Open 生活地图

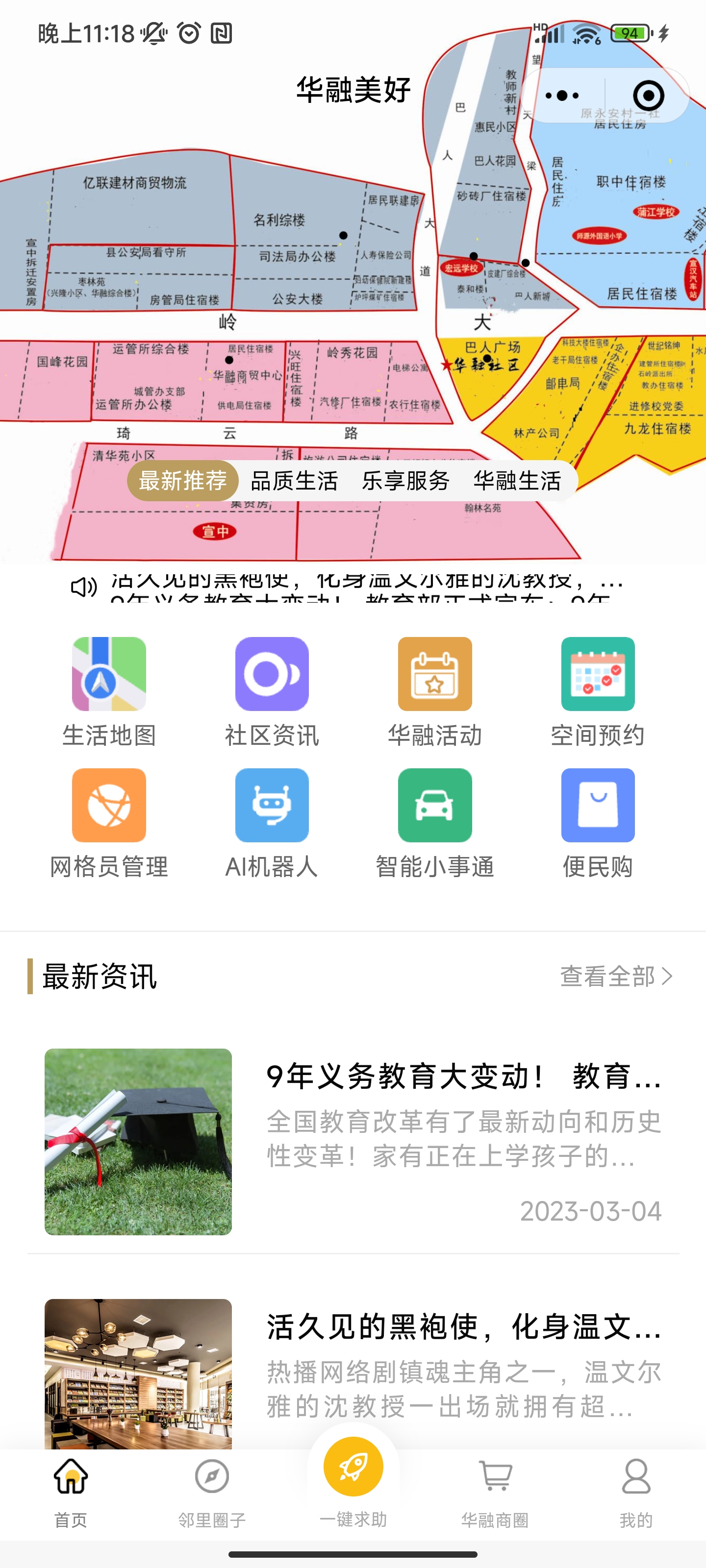pyautogui.click(x=109, y=691)
